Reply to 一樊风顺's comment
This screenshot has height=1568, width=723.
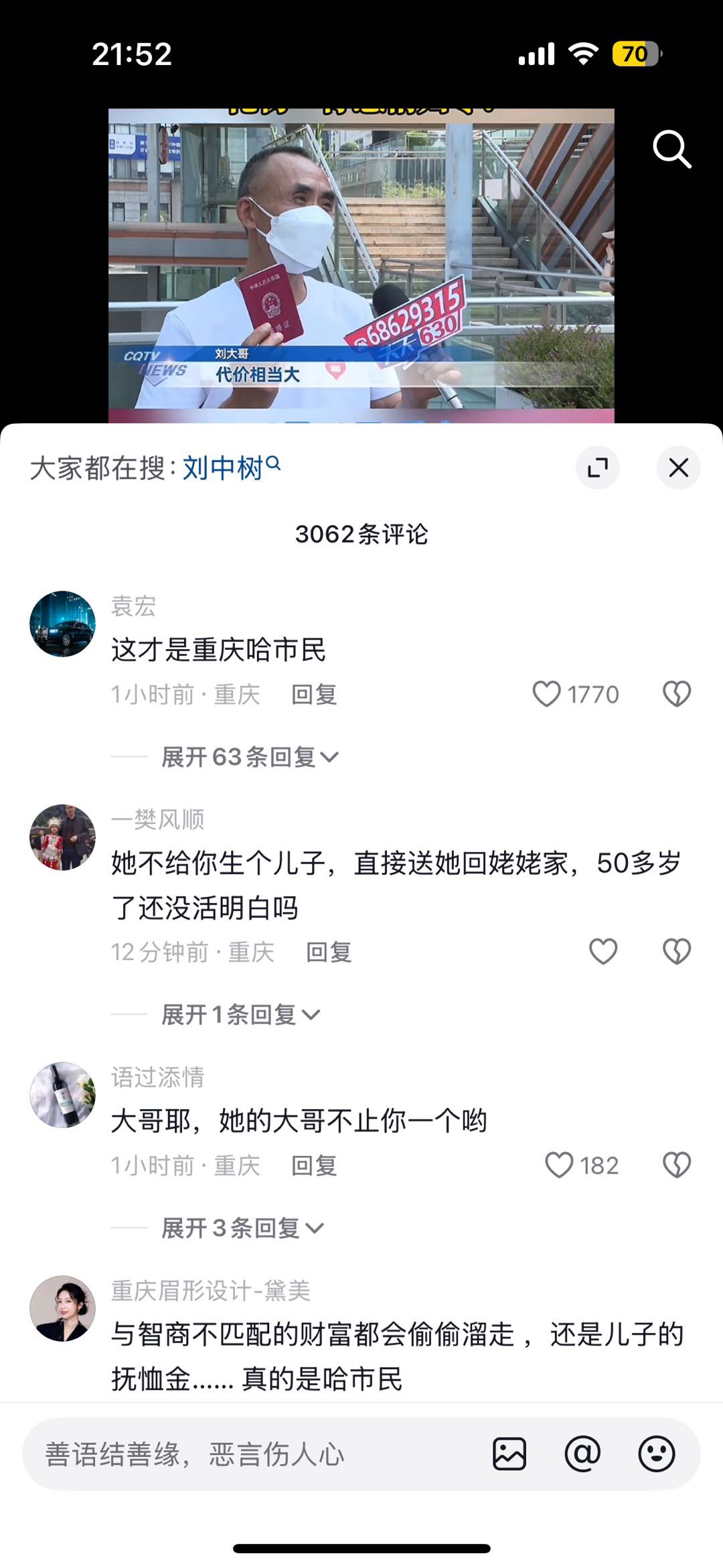pos(329,952)
